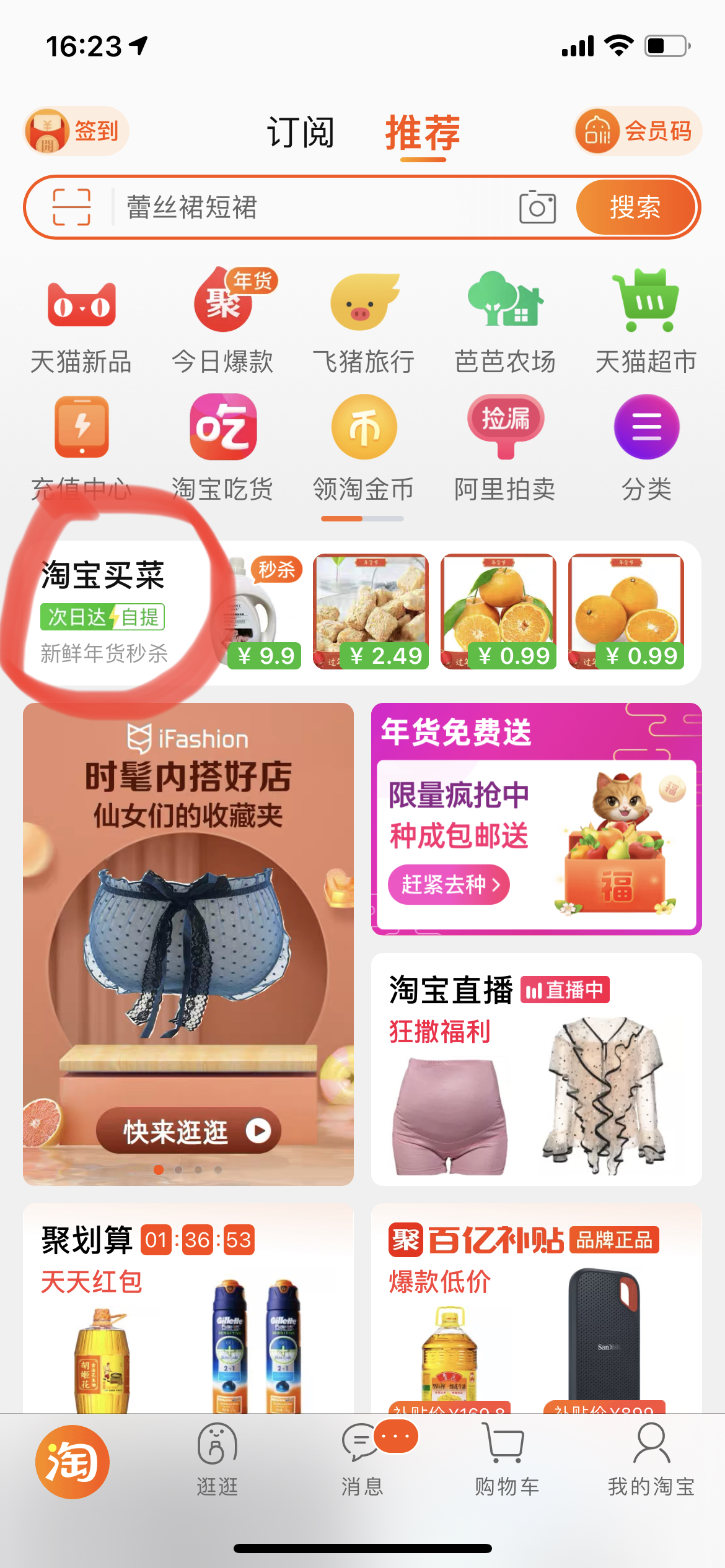Open 淘宝买菜 grocery section
The height and width of the screenshot is (1568, 725).
tap(104, 611)
